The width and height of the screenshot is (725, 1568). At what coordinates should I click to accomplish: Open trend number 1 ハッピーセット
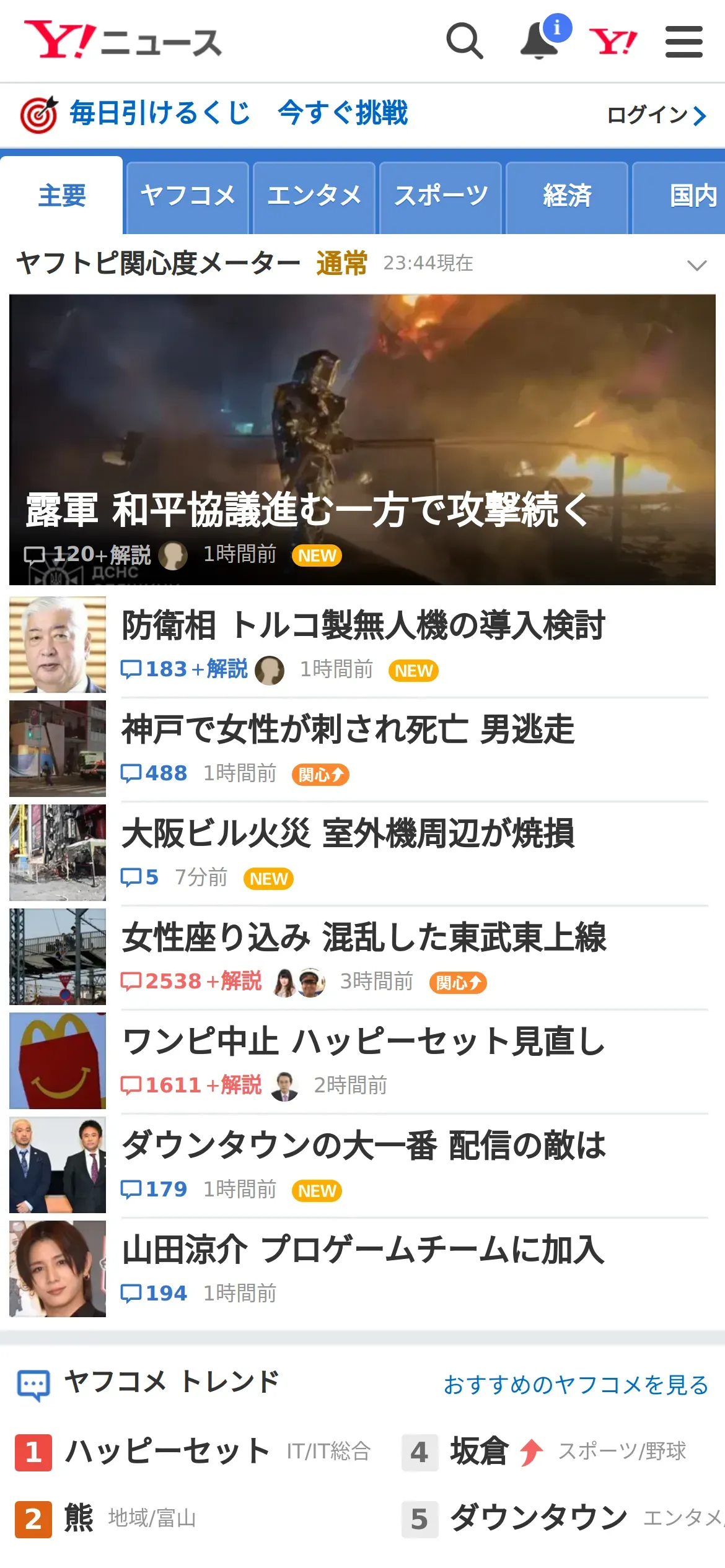(167, 1452)
